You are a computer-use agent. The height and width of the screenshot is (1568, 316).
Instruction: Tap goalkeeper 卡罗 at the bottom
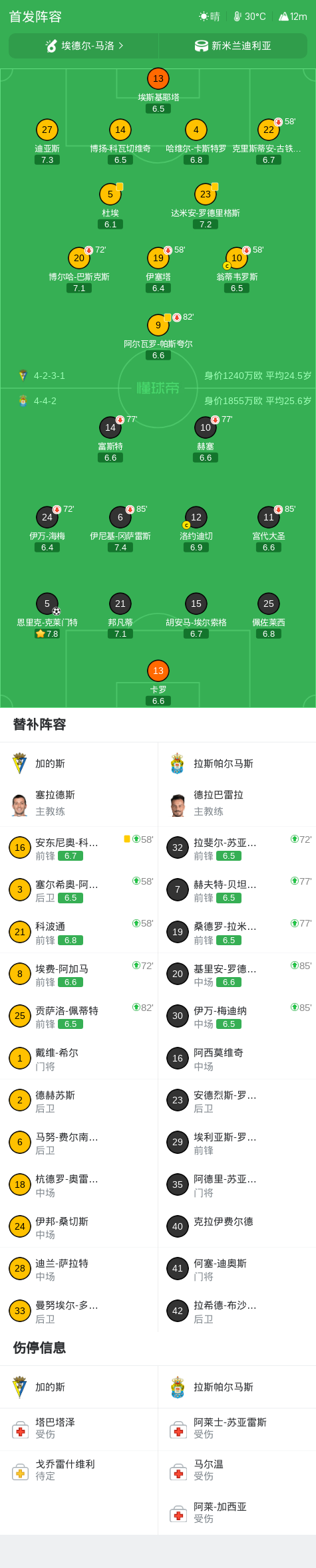(x=158, y=671)
